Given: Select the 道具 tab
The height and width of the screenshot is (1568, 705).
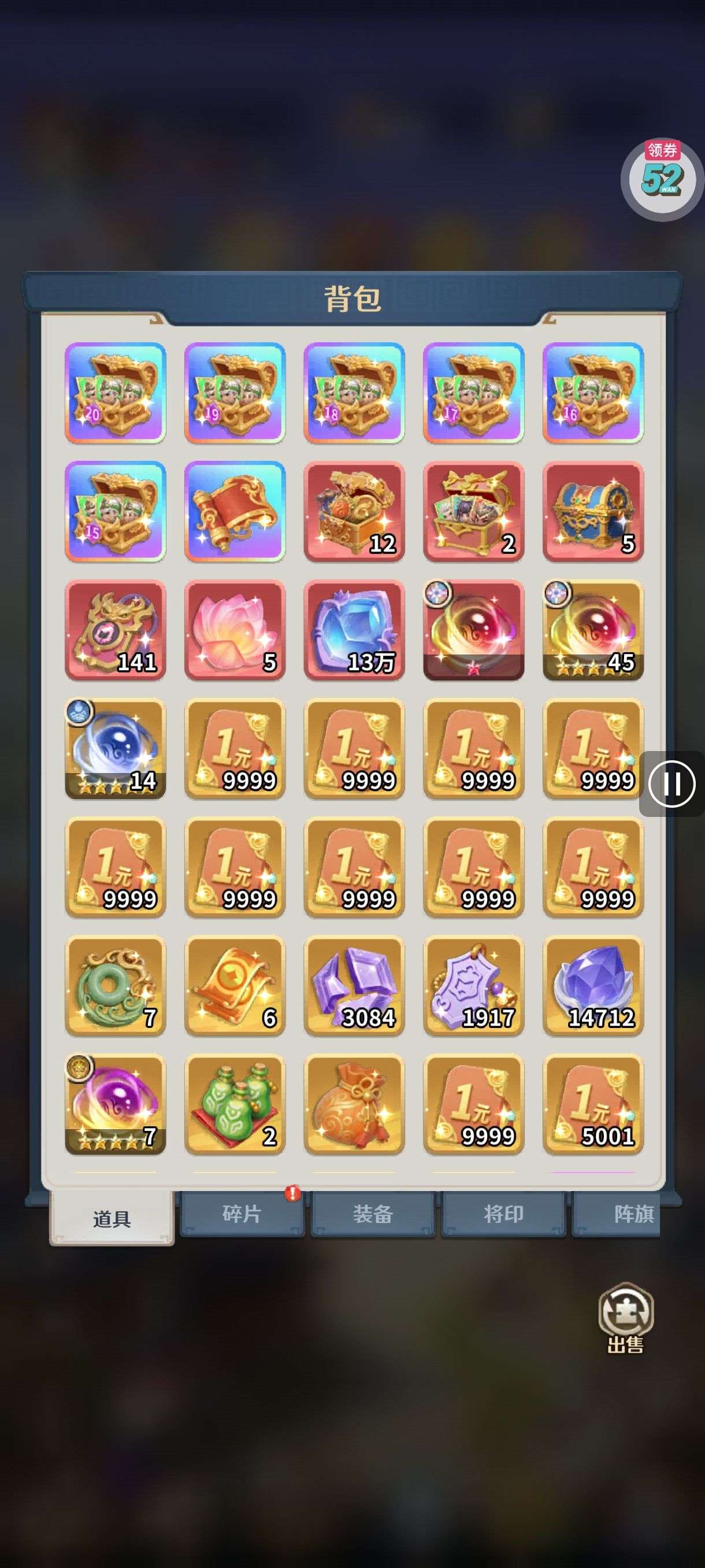Looking at the screenshot, I should tap(112, 1218).
